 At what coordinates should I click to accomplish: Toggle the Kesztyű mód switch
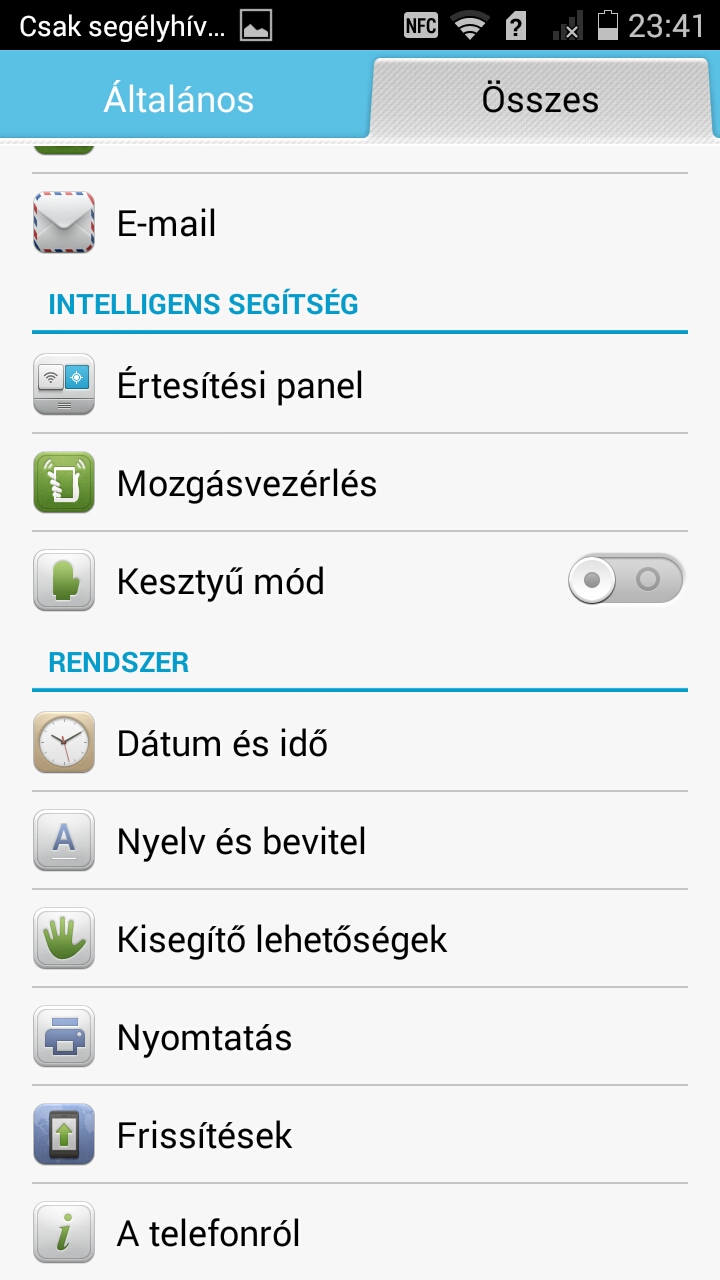625,580
